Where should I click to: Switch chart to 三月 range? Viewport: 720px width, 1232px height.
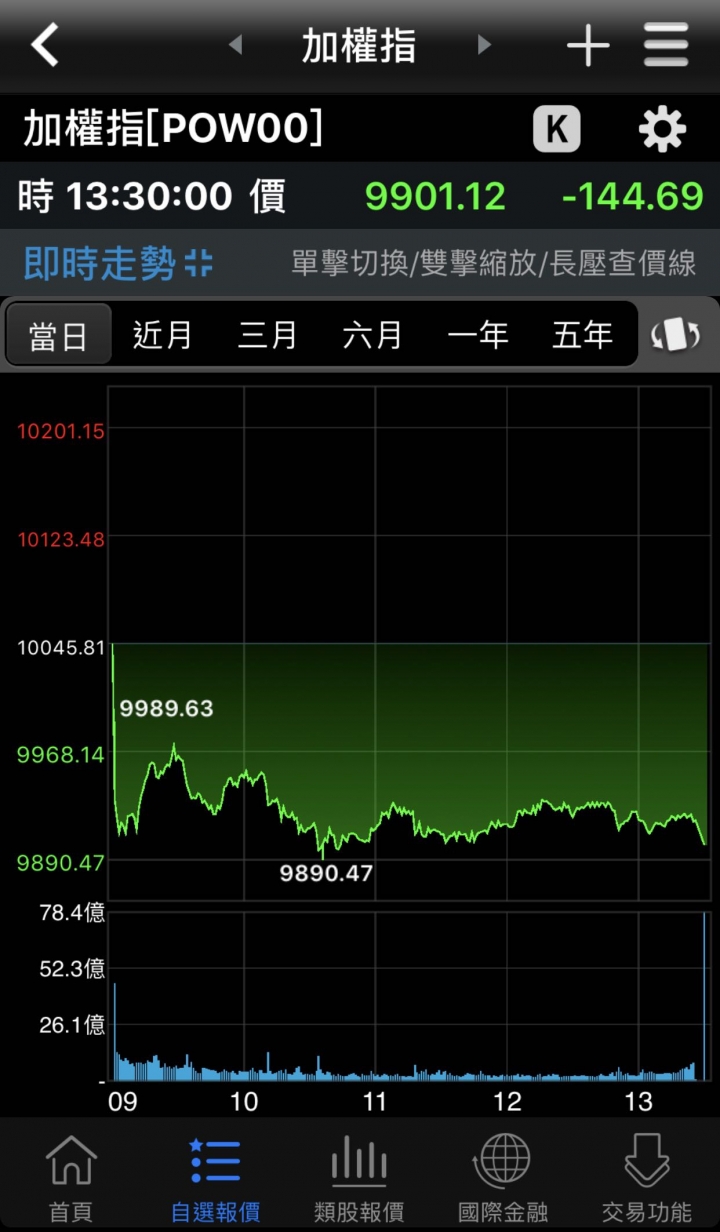[x=268, y=335]
